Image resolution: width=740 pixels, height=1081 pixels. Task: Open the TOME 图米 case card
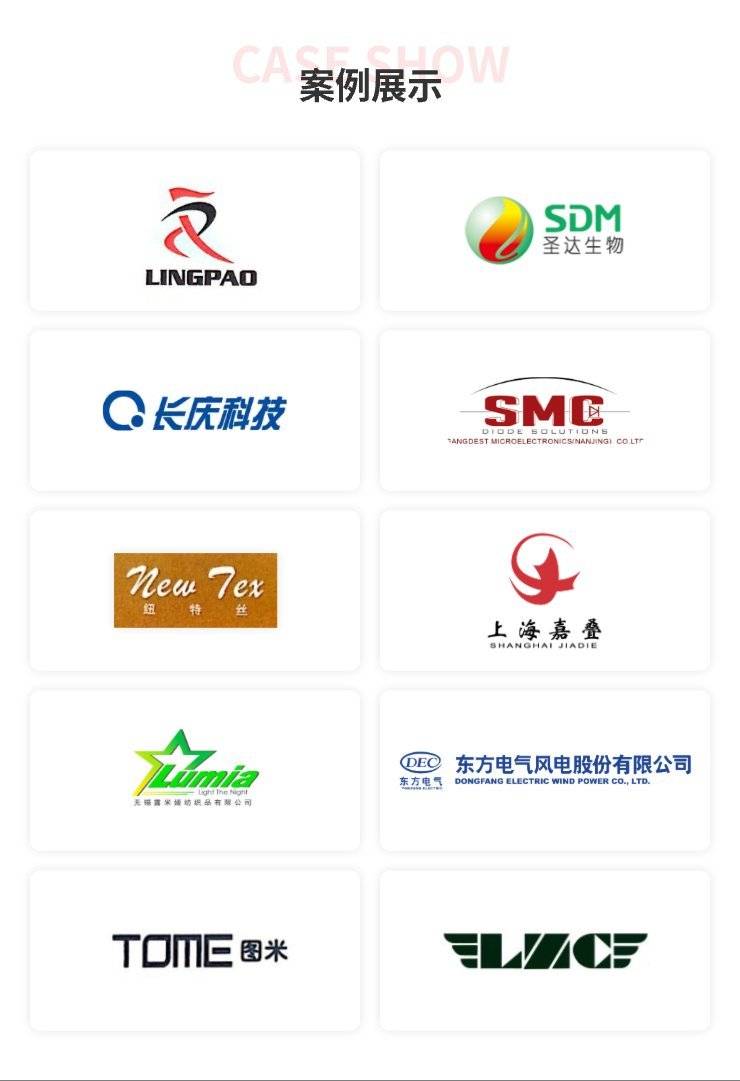coord(194,950)
